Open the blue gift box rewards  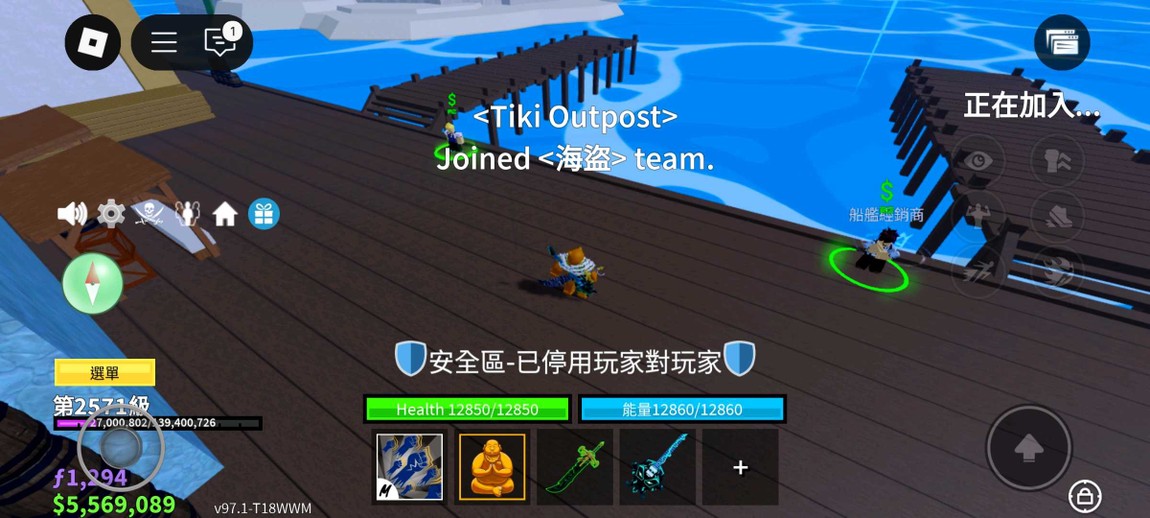pyautogui.click(x=264, y=214)
